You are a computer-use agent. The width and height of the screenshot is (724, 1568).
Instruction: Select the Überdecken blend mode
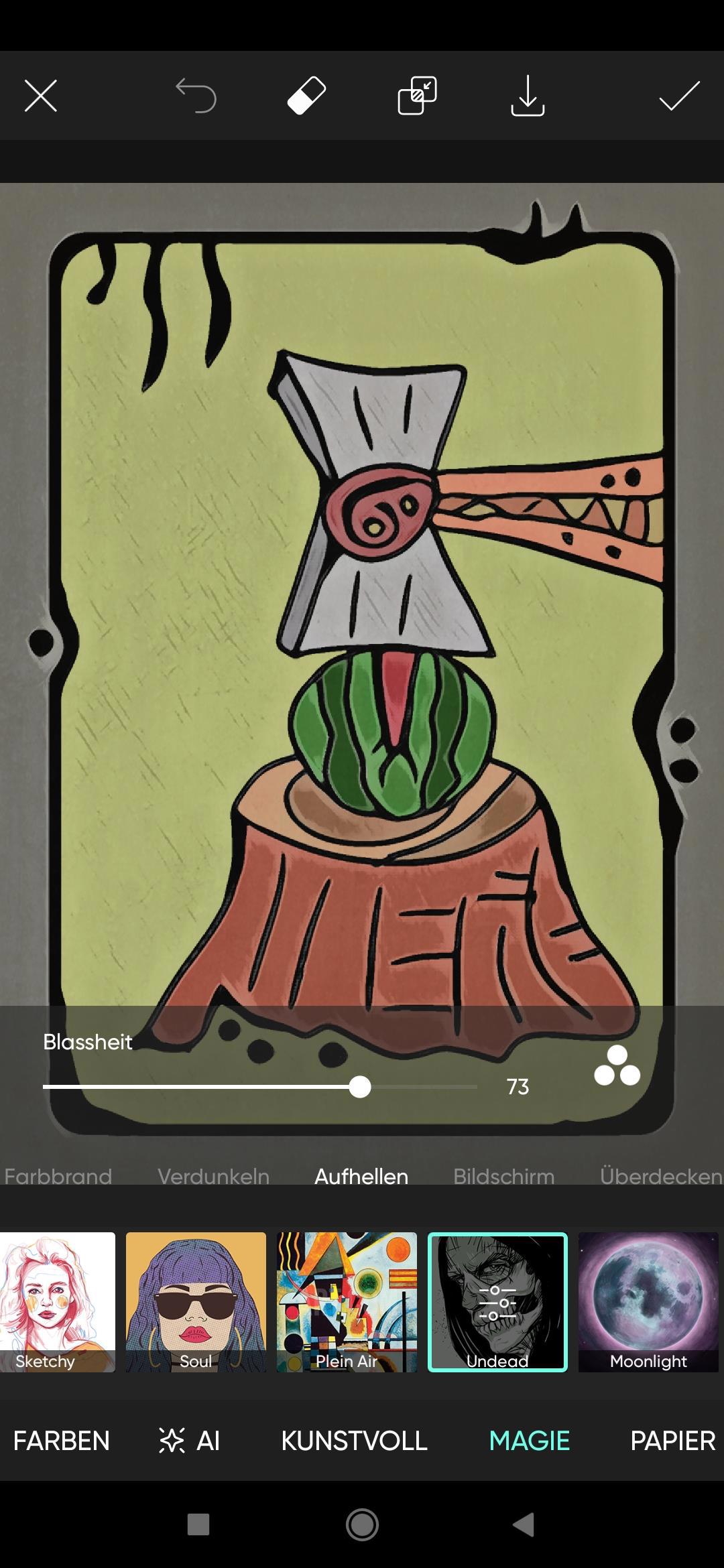[x=660, y=1177]
